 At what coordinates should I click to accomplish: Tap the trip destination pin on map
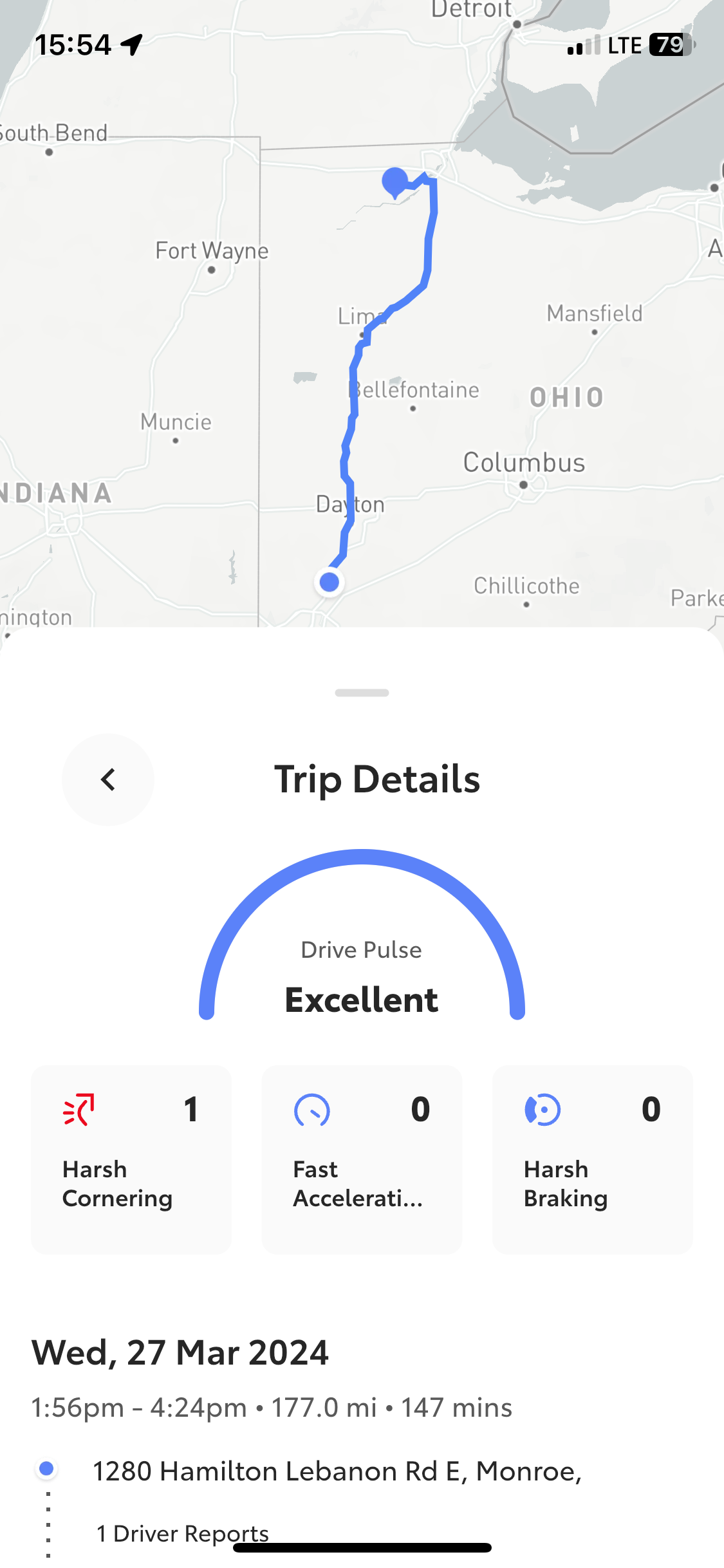[394, 182]
